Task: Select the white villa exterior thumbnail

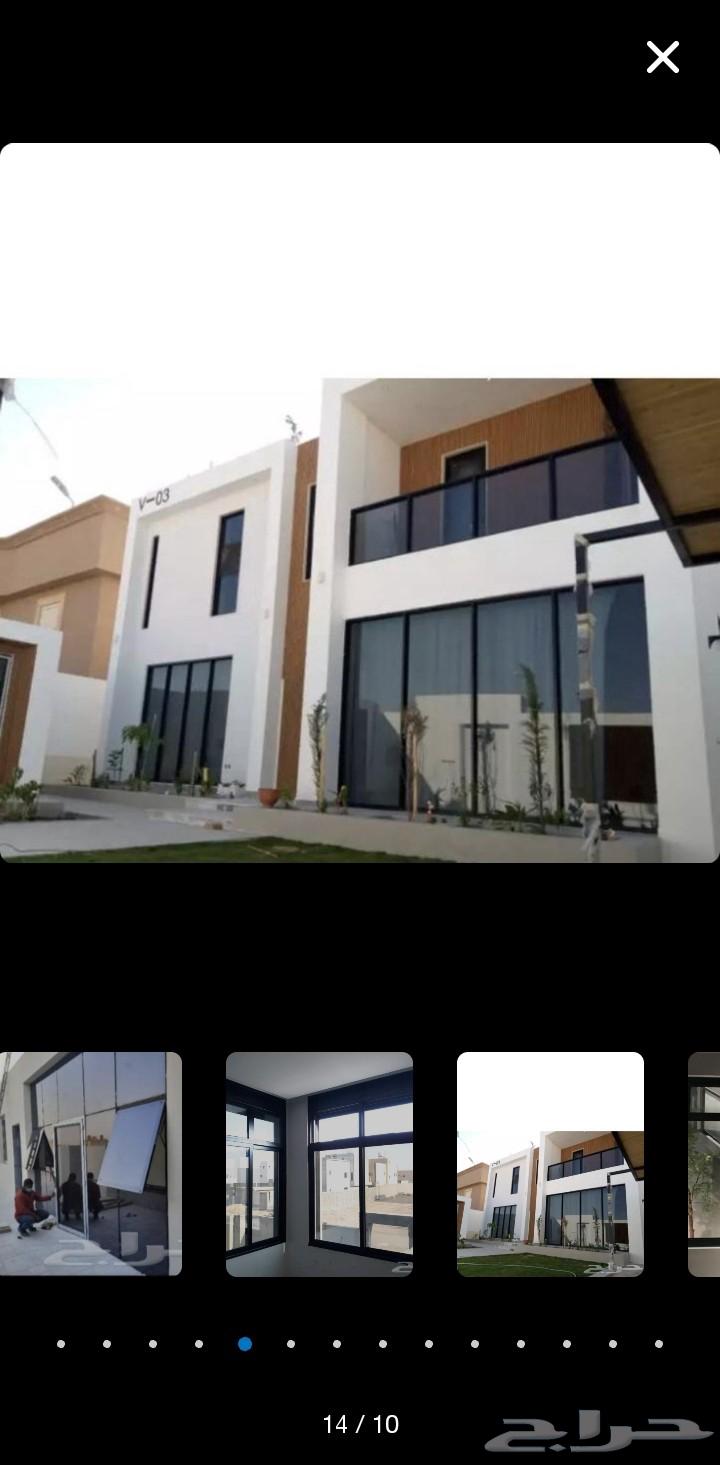Action: (550, 1163)
